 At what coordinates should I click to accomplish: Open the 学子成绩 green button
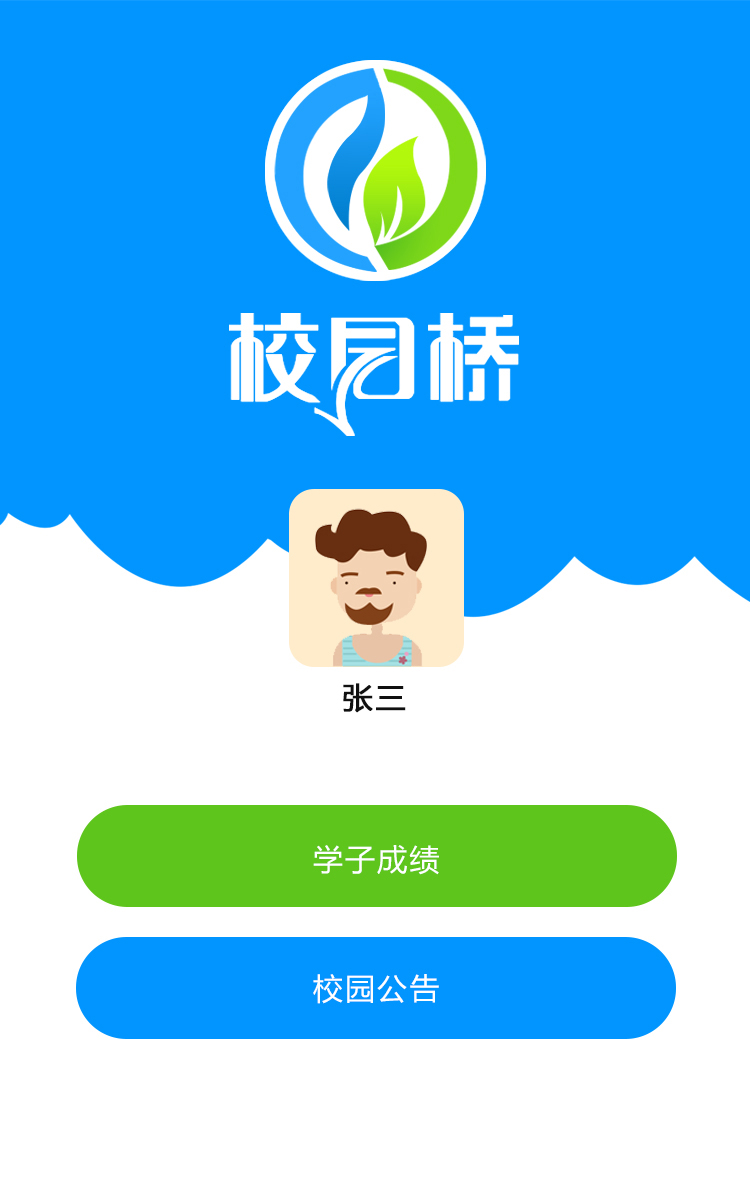(x=377, y=856)
